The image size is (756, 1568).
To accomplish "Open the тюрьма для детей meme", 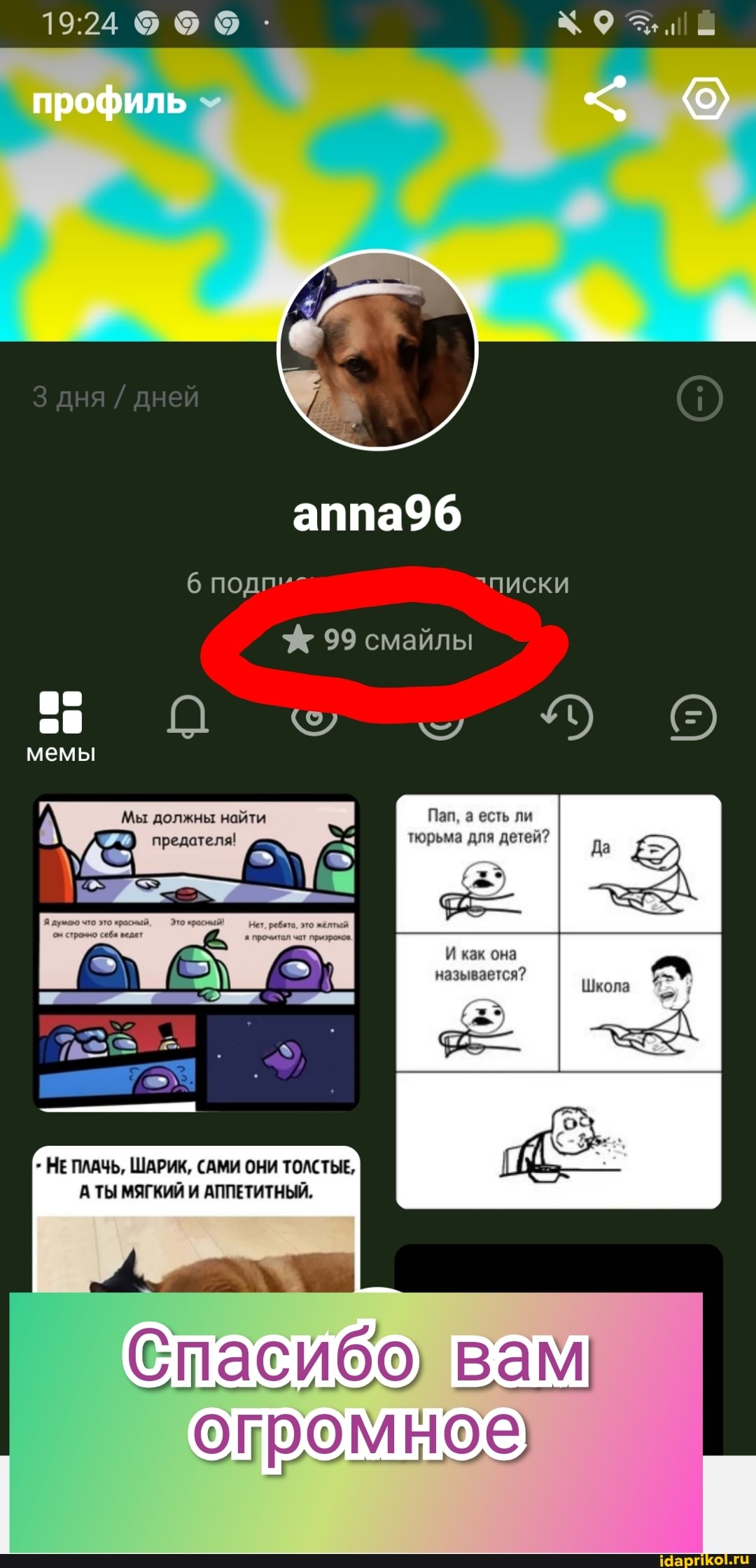I will point(559,1001).
